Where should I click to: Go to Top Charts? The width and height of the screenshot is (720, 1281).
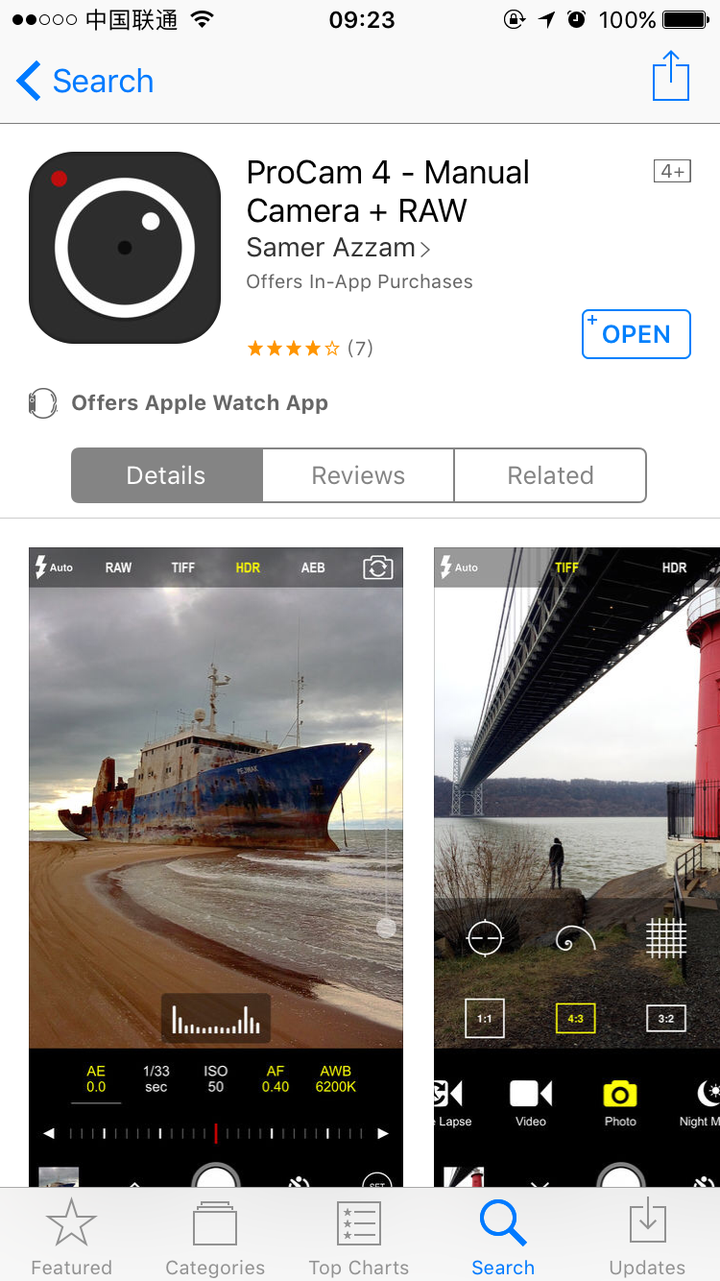click(358, 1237)
